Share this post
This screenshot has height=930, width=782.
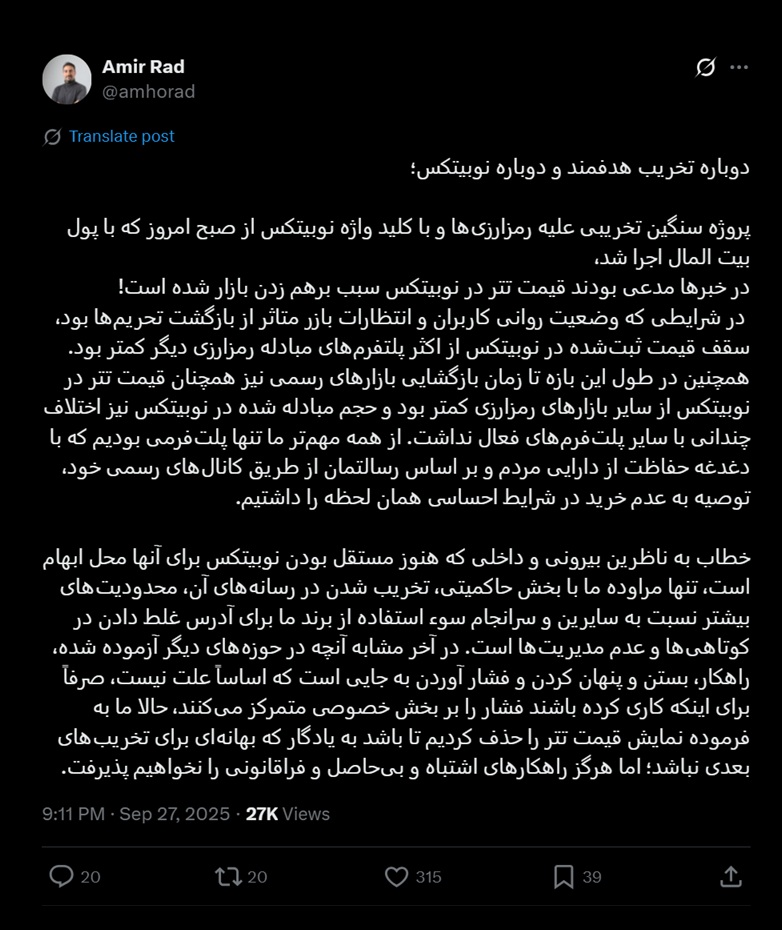[x=731, y=877]
